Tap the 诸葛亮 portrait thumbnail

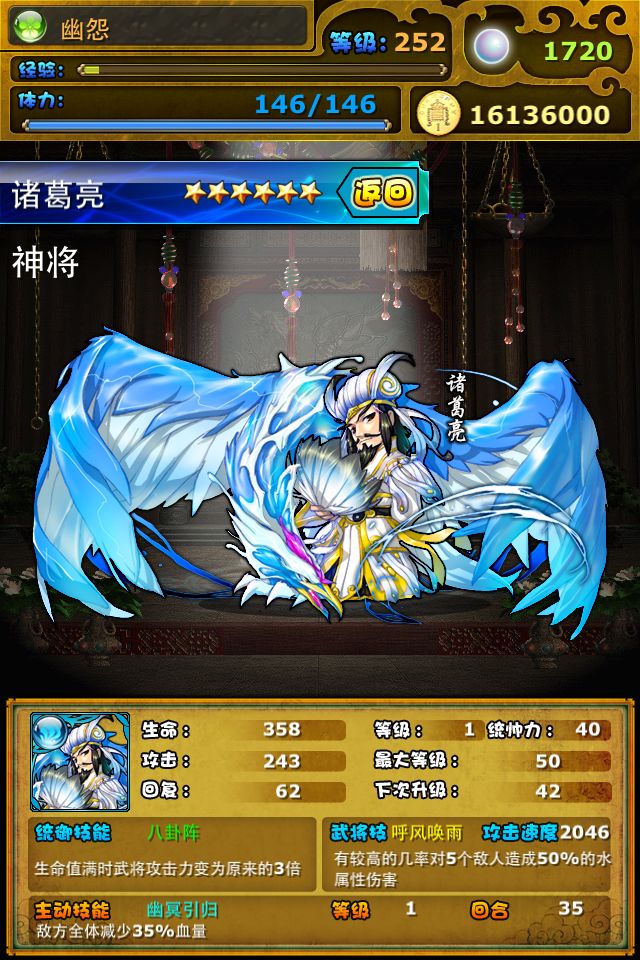pyautogui.click(x=80, y=762)
